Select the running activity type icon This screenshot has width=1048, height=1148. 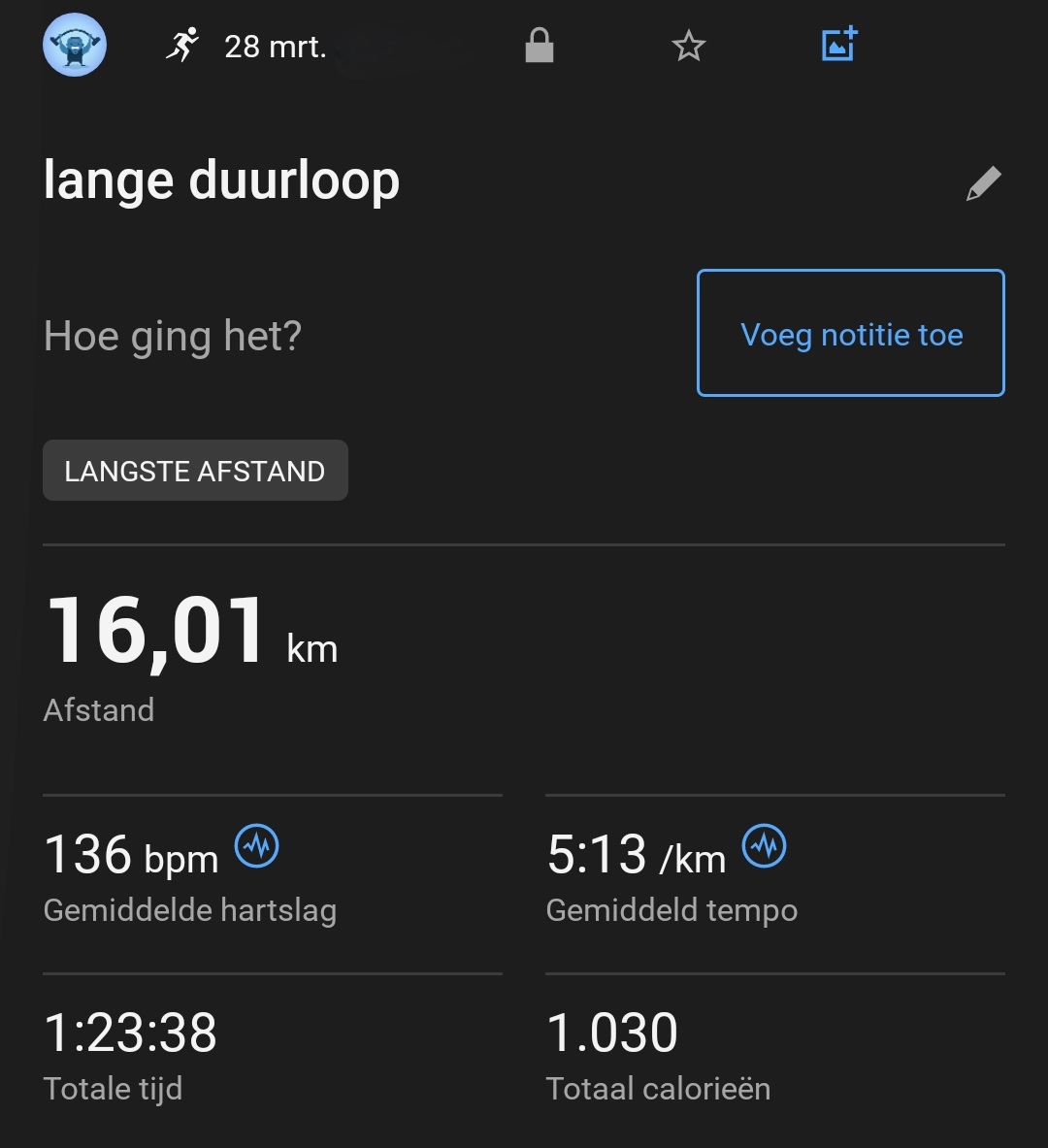[x=183, y=44]
